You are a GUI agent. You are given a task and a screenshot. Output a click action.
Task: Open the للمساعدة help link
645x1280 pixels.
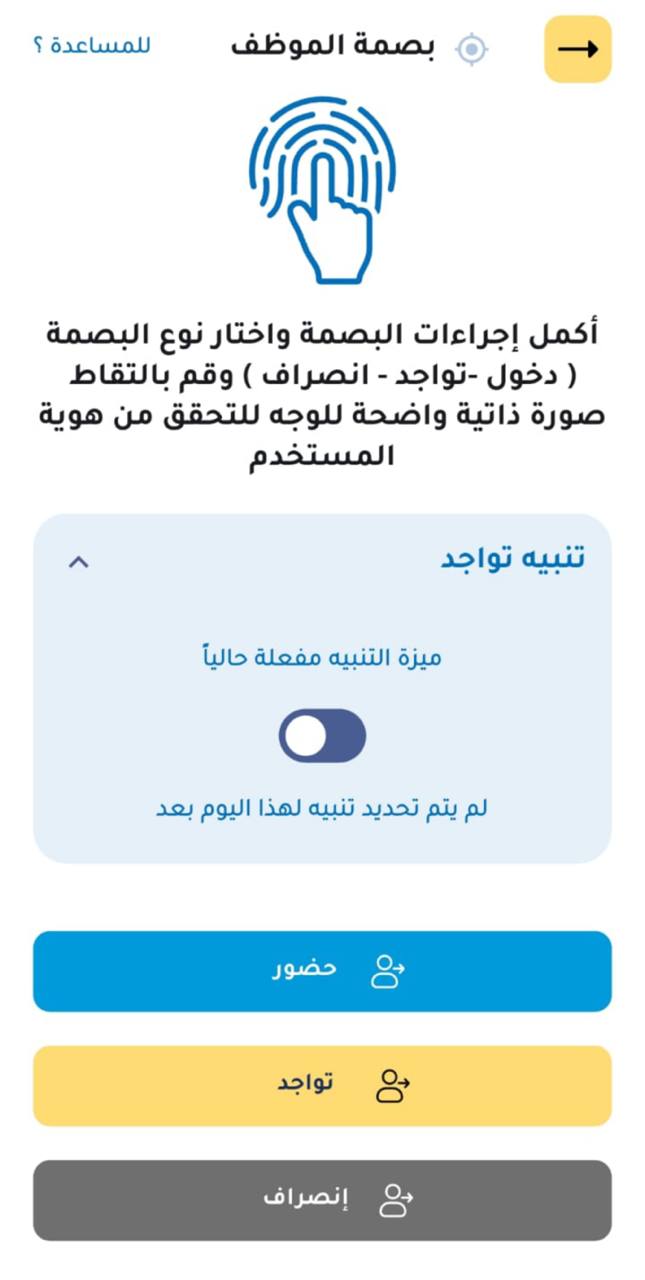click(x=92, y=46)
